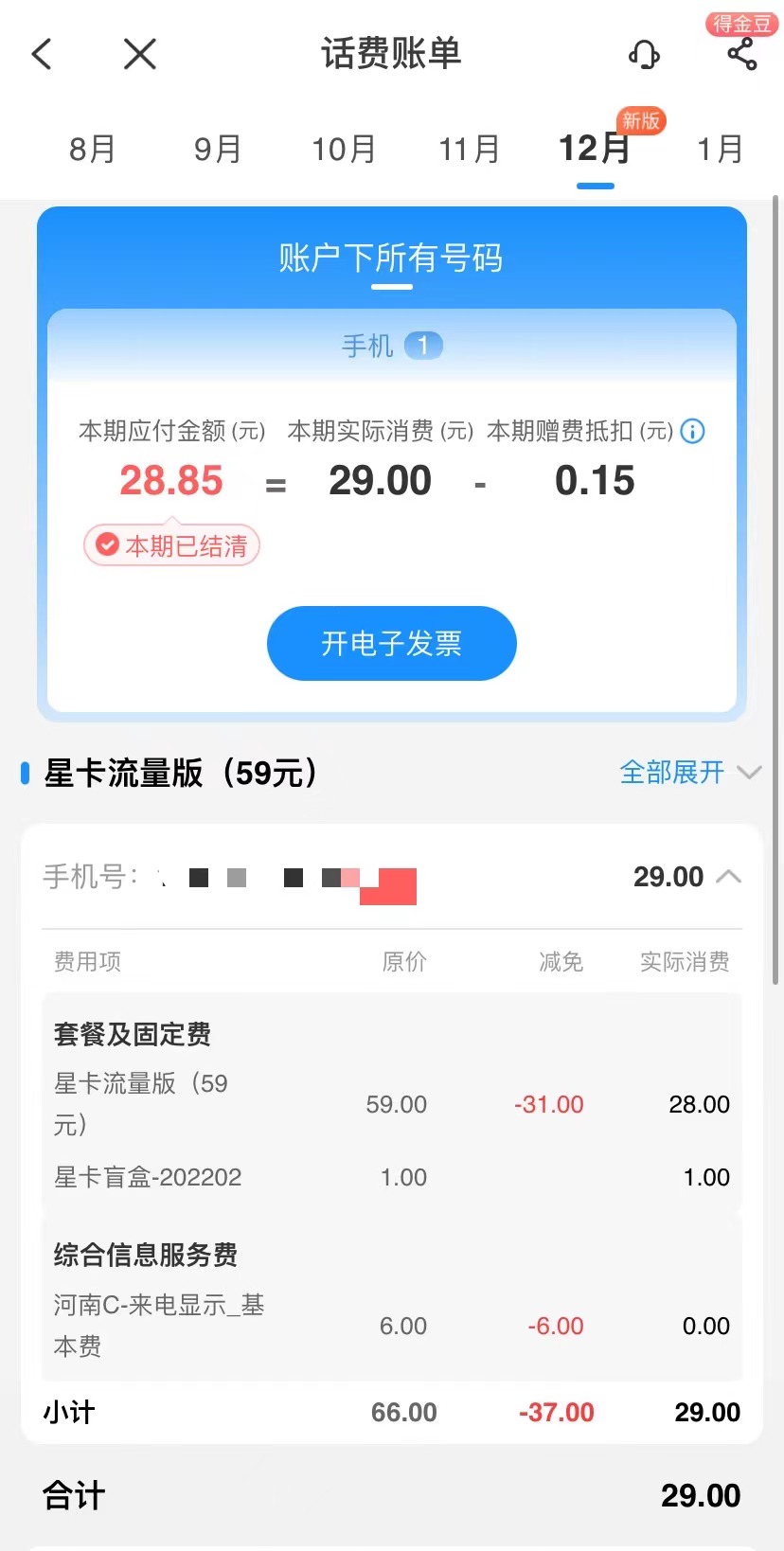Collapse the phone number bill details

tap(730, 877)
